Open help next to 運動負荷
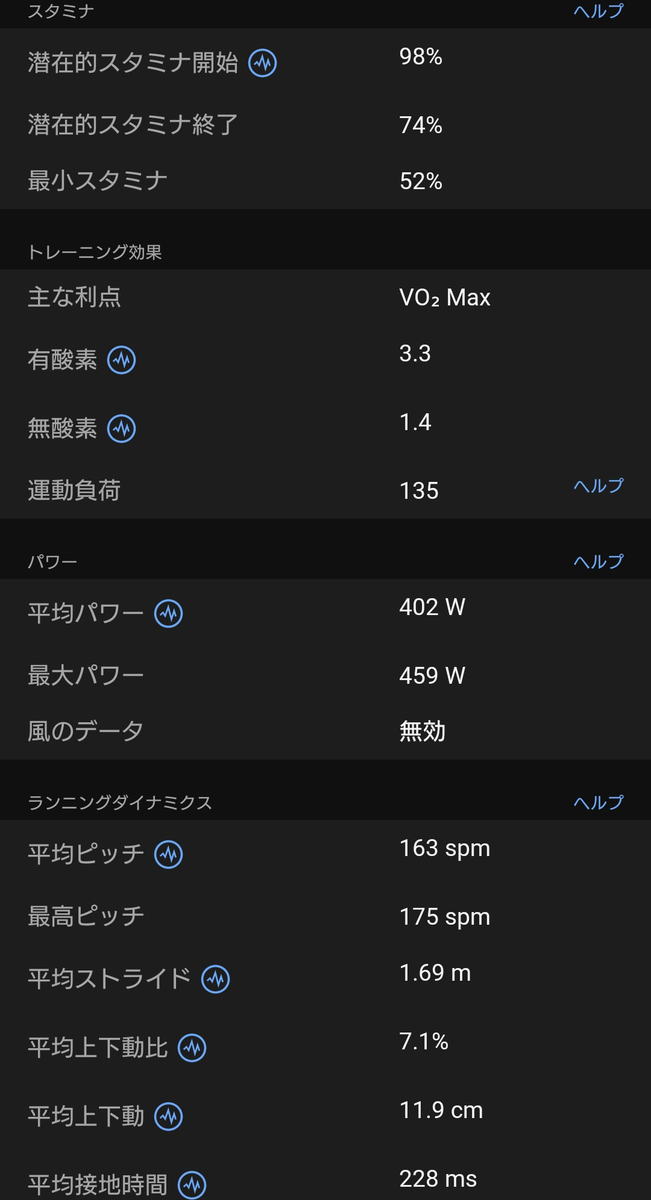The width and height of the screenshot is (651, 1200). click(598, 485)
